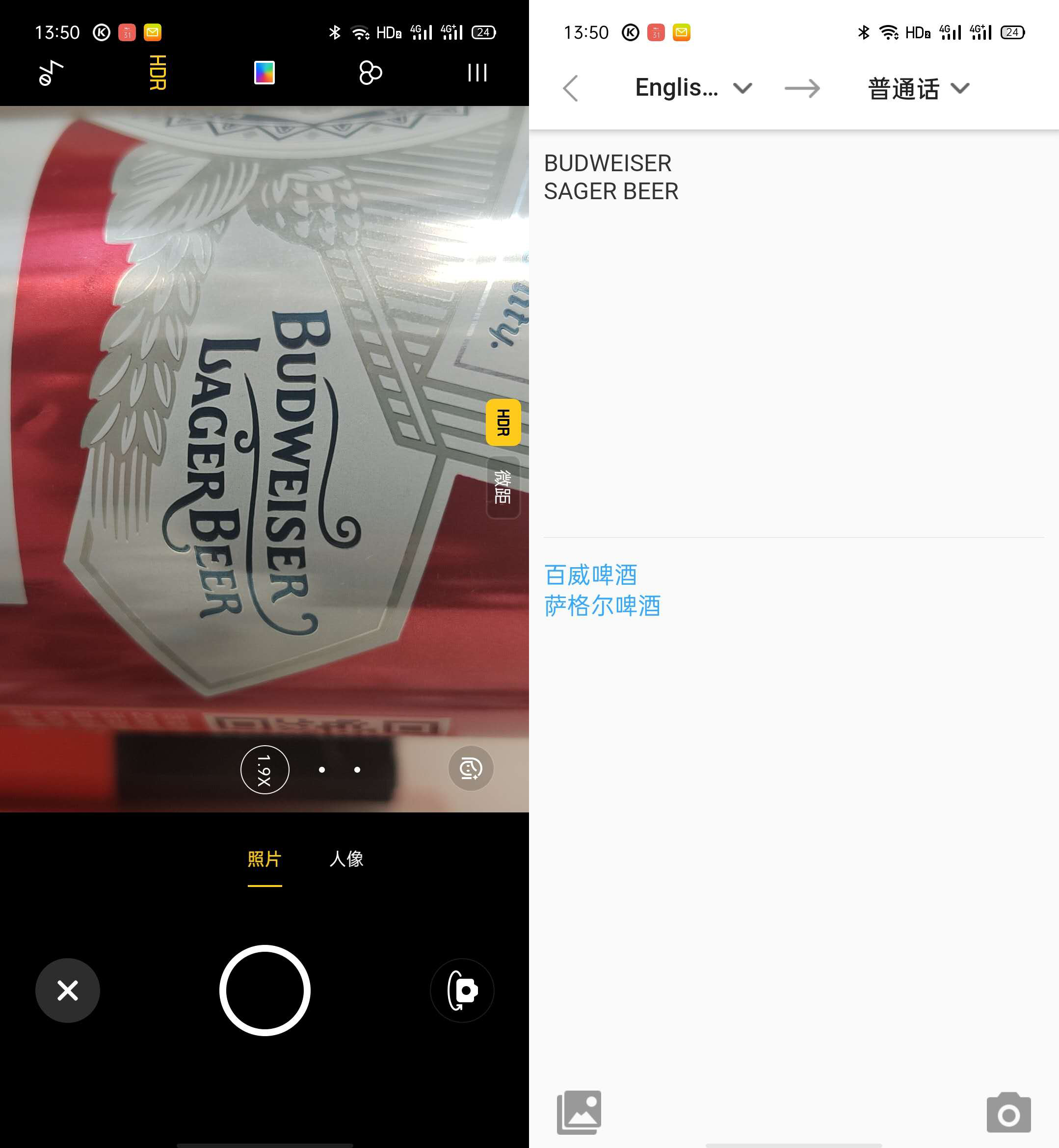Flip to the front camera
Image resolution: width=1059 pixels, height=1148 pixels.
tap(462, 990)
